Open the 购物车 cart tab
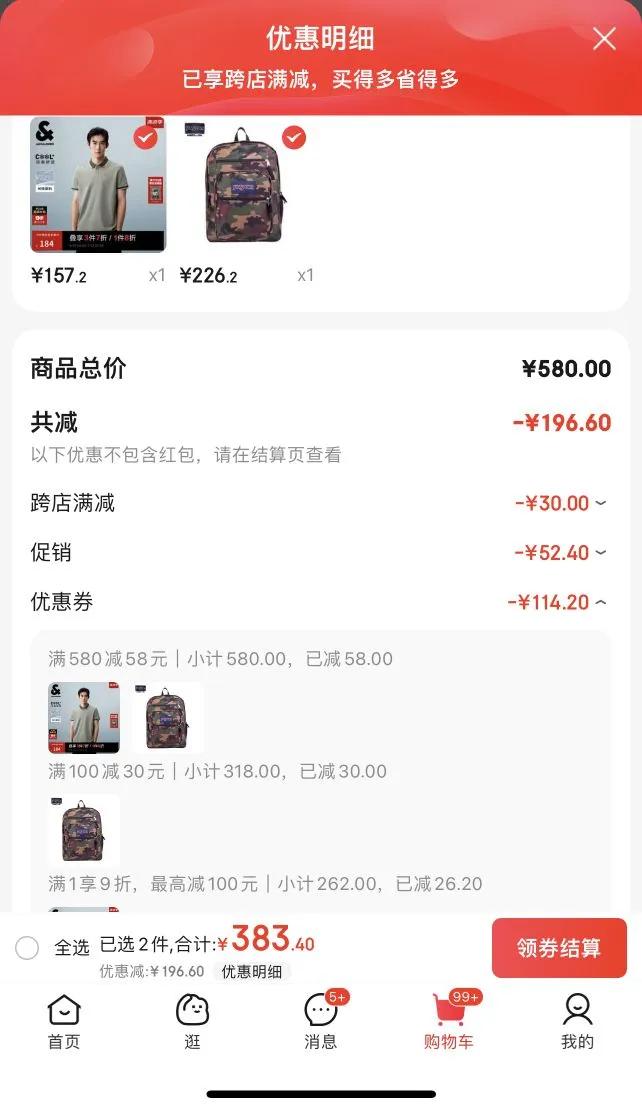This screenshot has height=1110, width=642. click(449, 1022)
